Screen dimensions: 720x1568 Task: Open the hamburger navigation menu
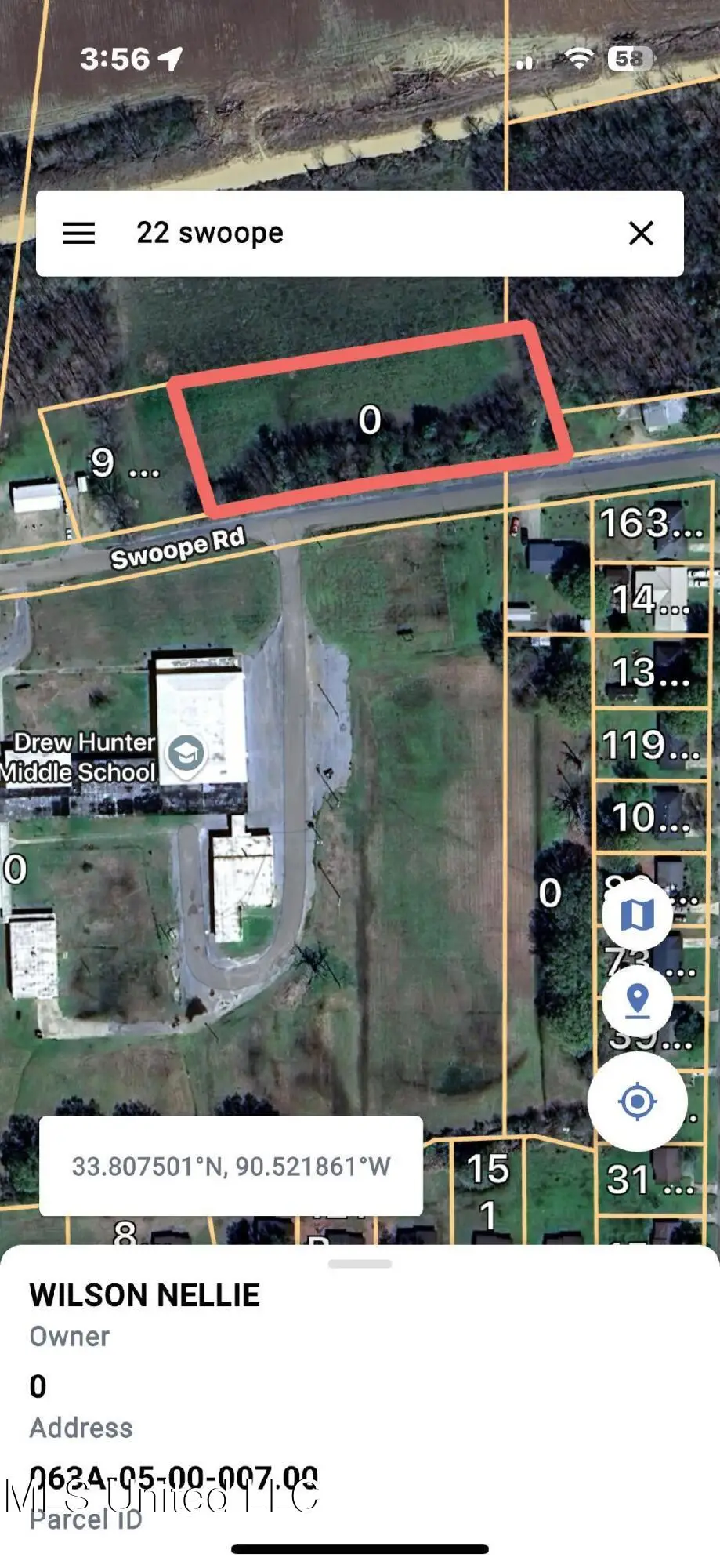[79, 232]
